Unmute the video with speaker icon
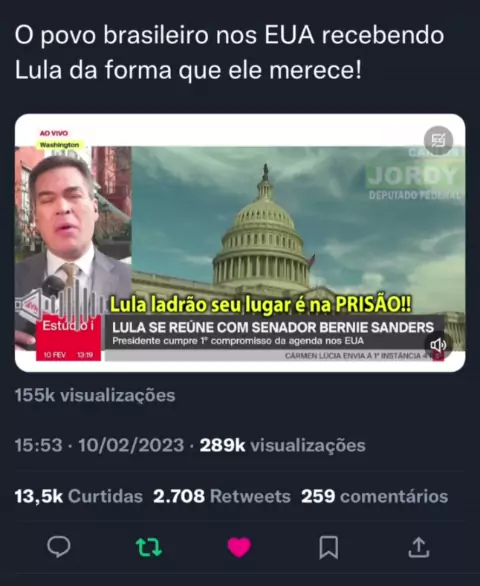The image size is (480, 586). (x=438, y=345)
